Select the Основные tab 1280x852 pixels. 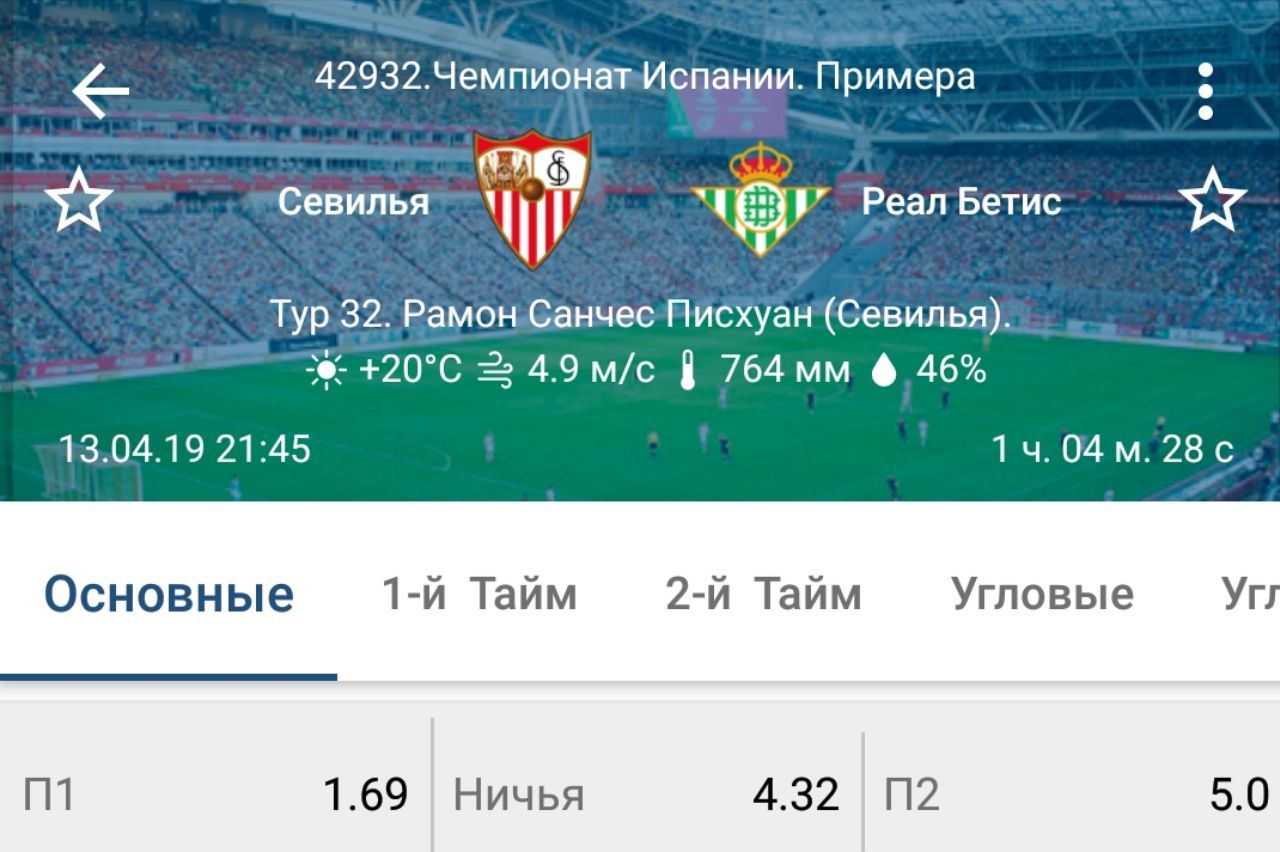(168, 594)
